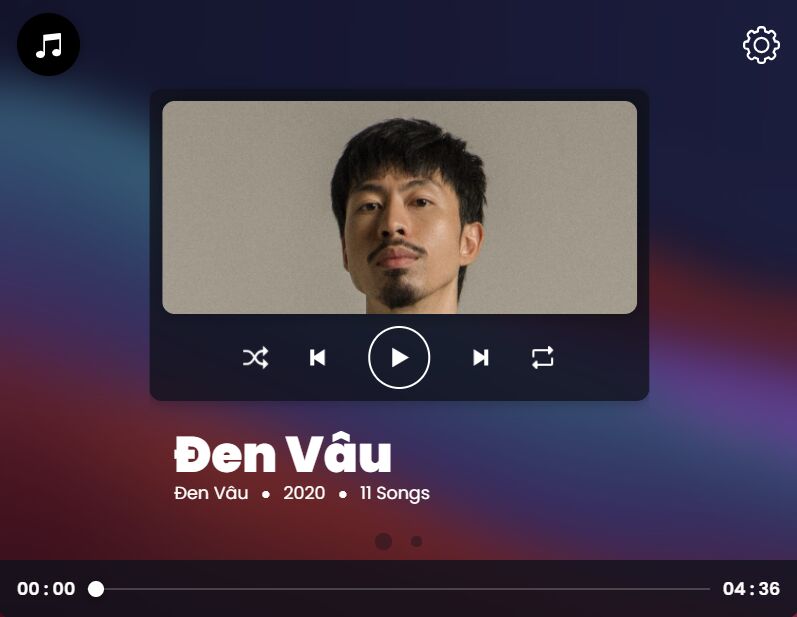Enable shuffle mode
Image resolution: width=797 pixels, height=617 pixels.
(255, 358)
